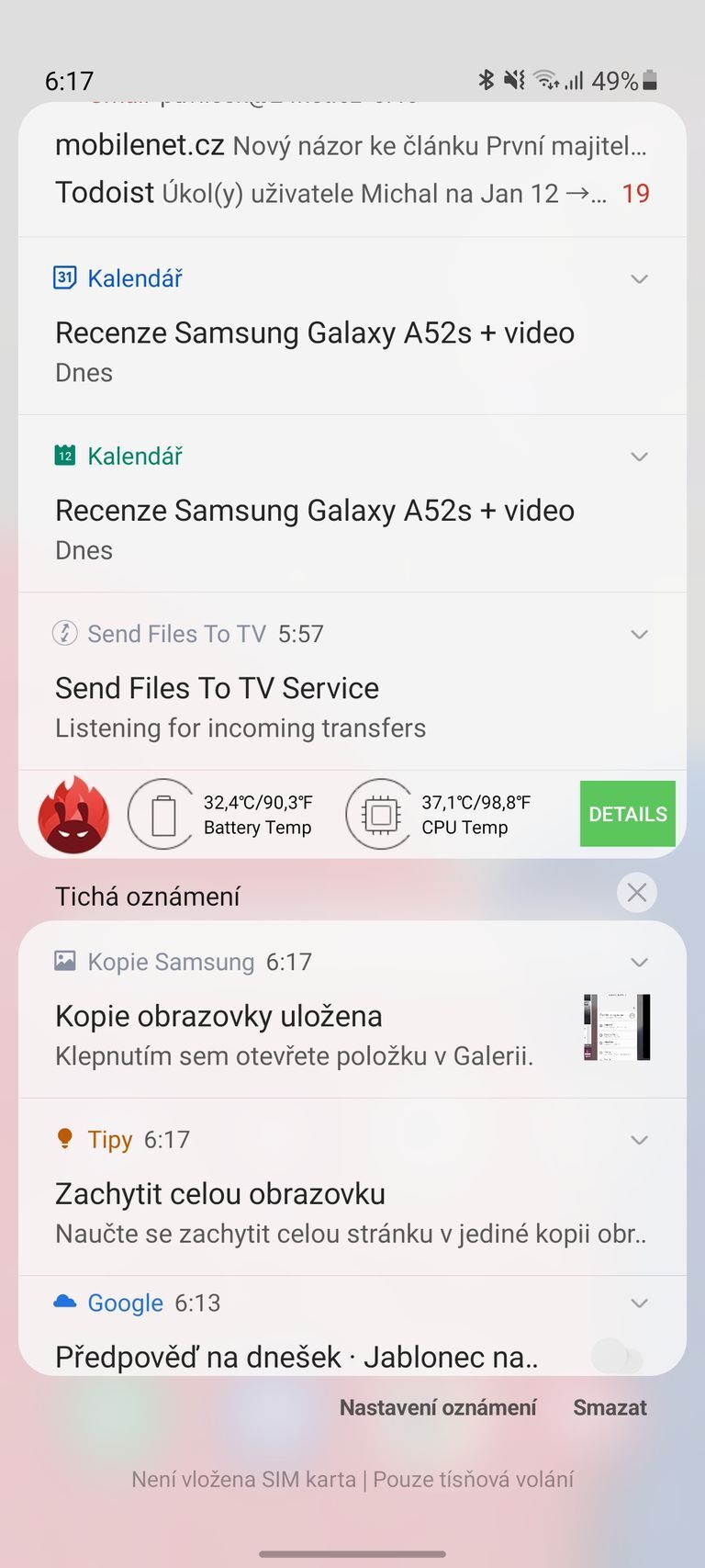Viewport: 705px width, 1568px height.
Task: Open Nastavení oznámení settings link
Action: [438, 1406]
